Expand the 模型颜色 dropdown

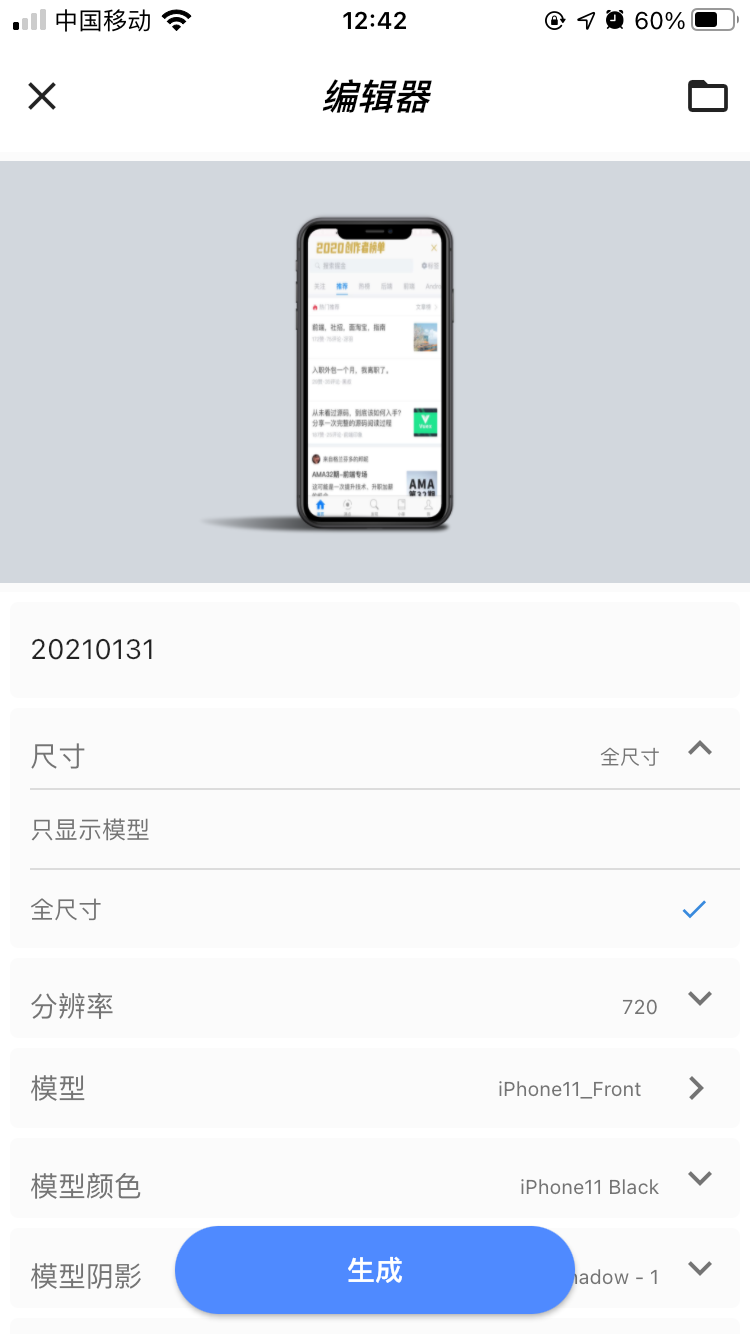(x=700, y=1179)
